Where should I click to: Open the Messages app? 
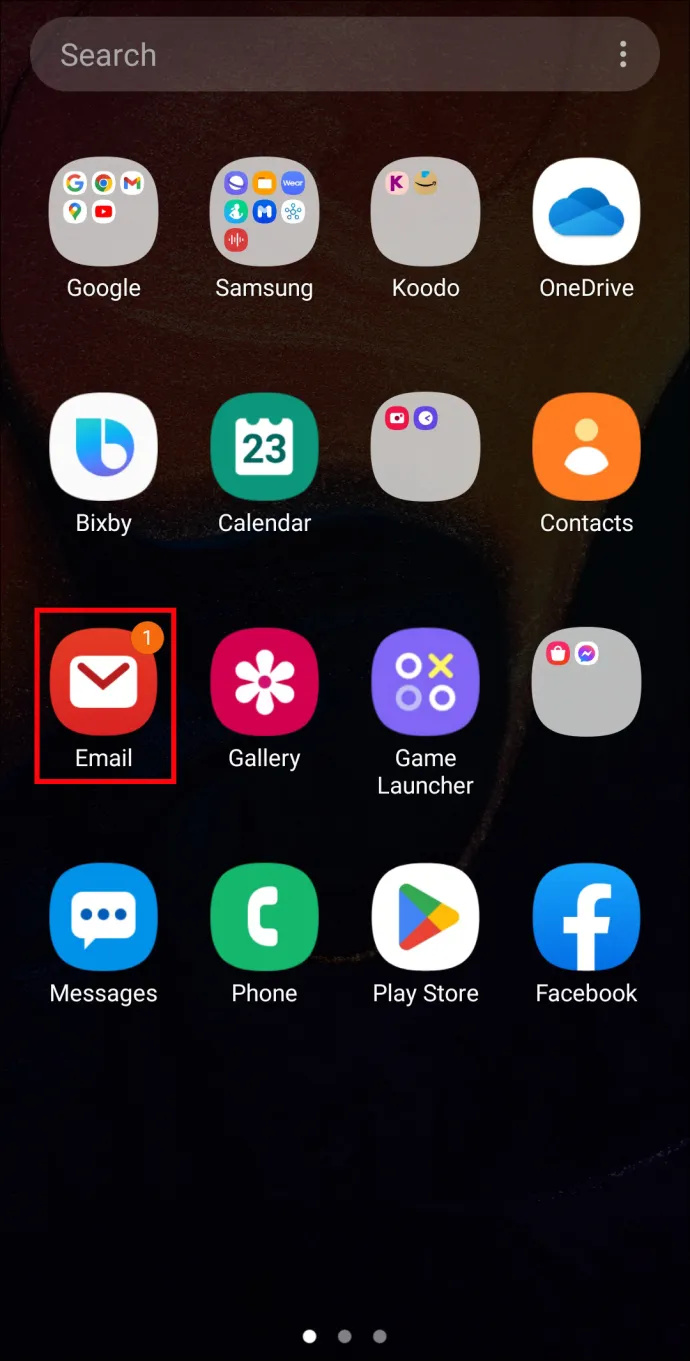[x=104, y=917]
